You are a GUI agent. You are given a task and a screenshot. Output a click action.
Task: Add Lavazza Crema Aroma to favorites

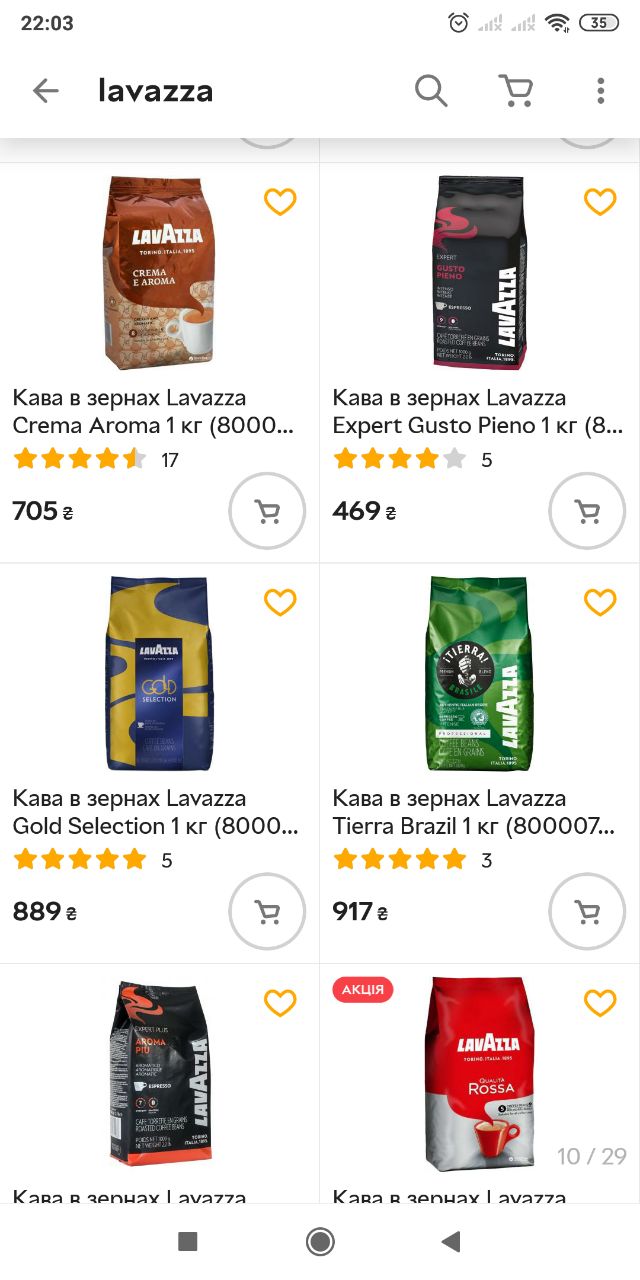point(280,202)
